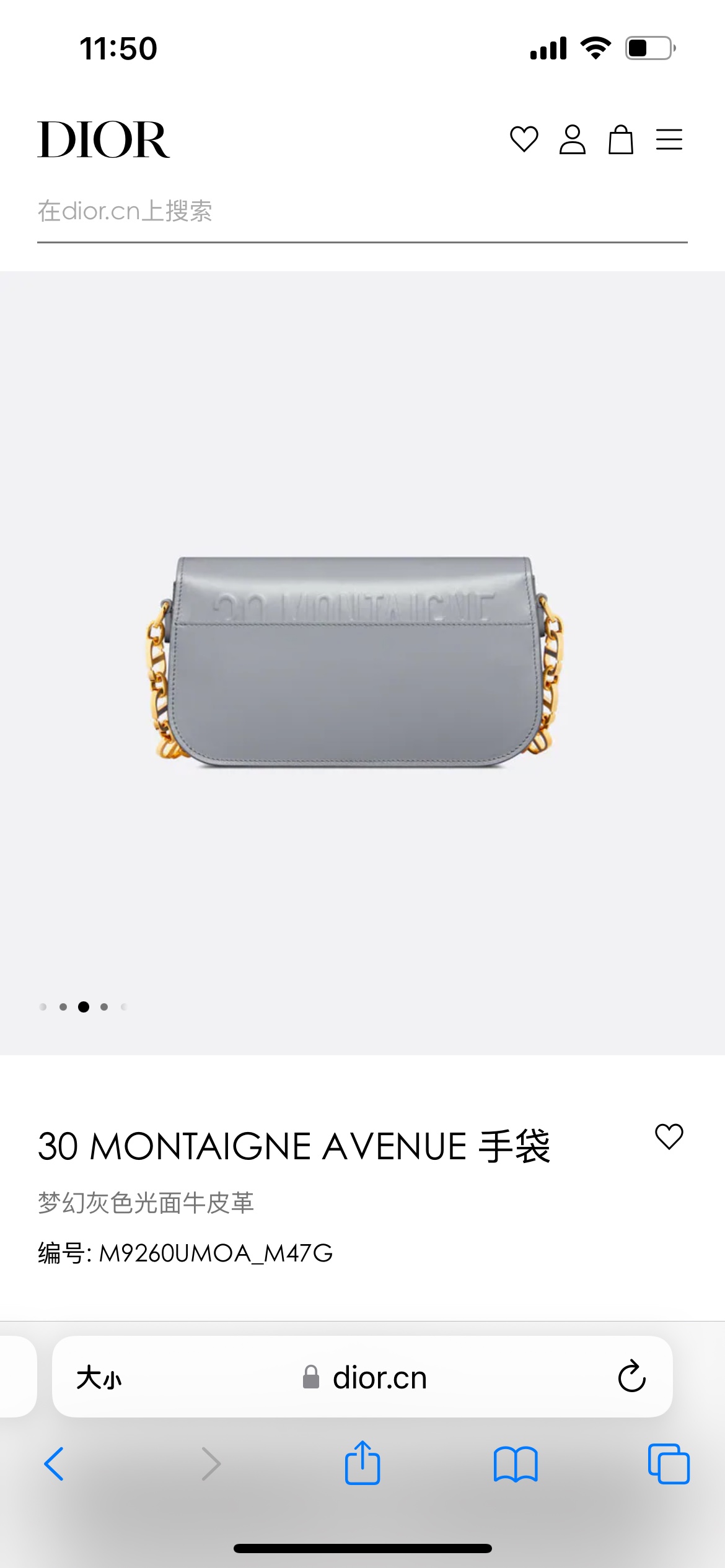Add 30 Montaigne Avenue bag to wishlist

669,1137
